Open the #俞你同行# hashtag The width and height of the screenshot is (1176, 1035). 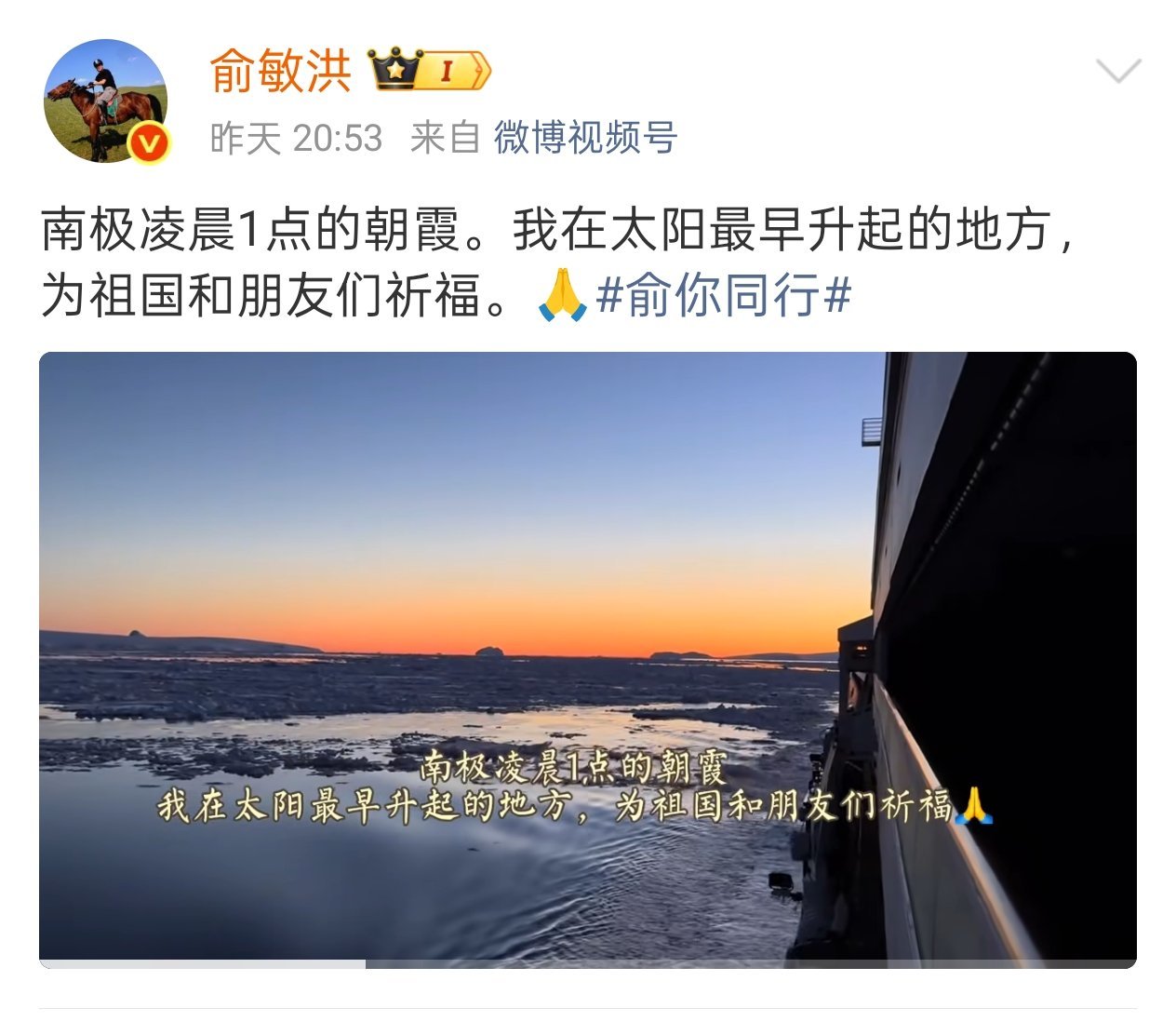tap(723, 296)
